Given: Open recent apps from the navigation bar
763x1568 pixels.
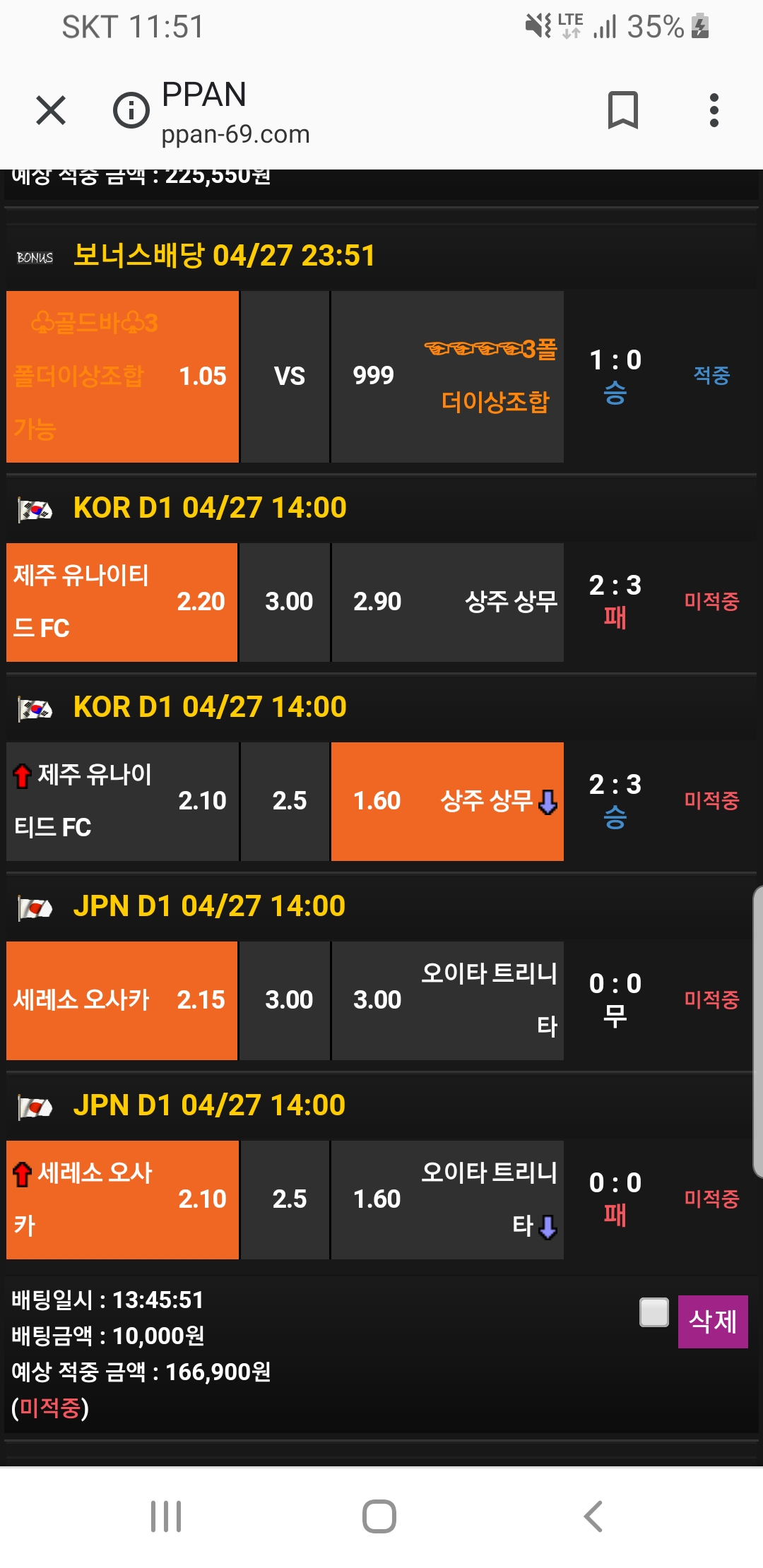Looking at the screenshot, I should [166, 1516].
